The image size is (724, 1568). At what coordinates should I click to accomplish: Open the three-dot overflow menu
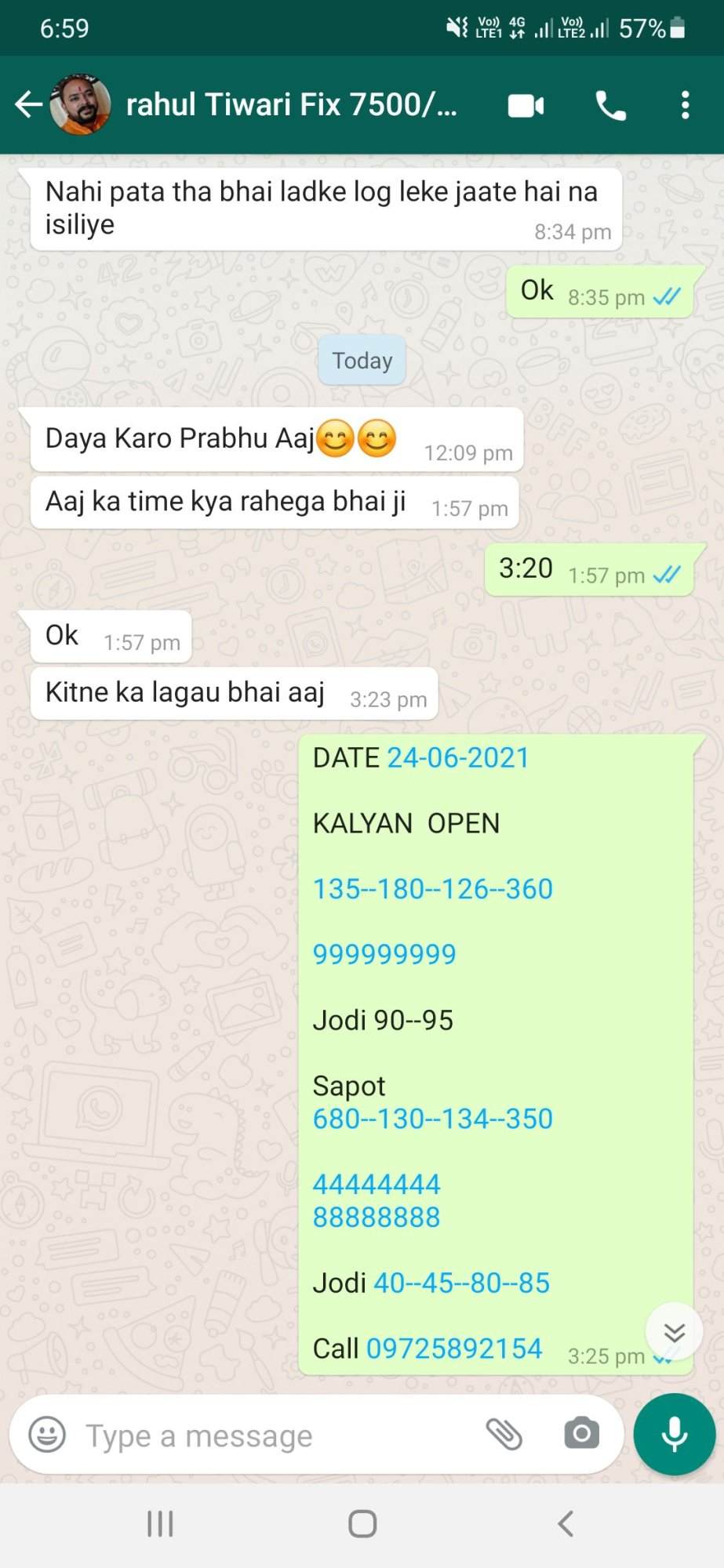coord(685,105)
